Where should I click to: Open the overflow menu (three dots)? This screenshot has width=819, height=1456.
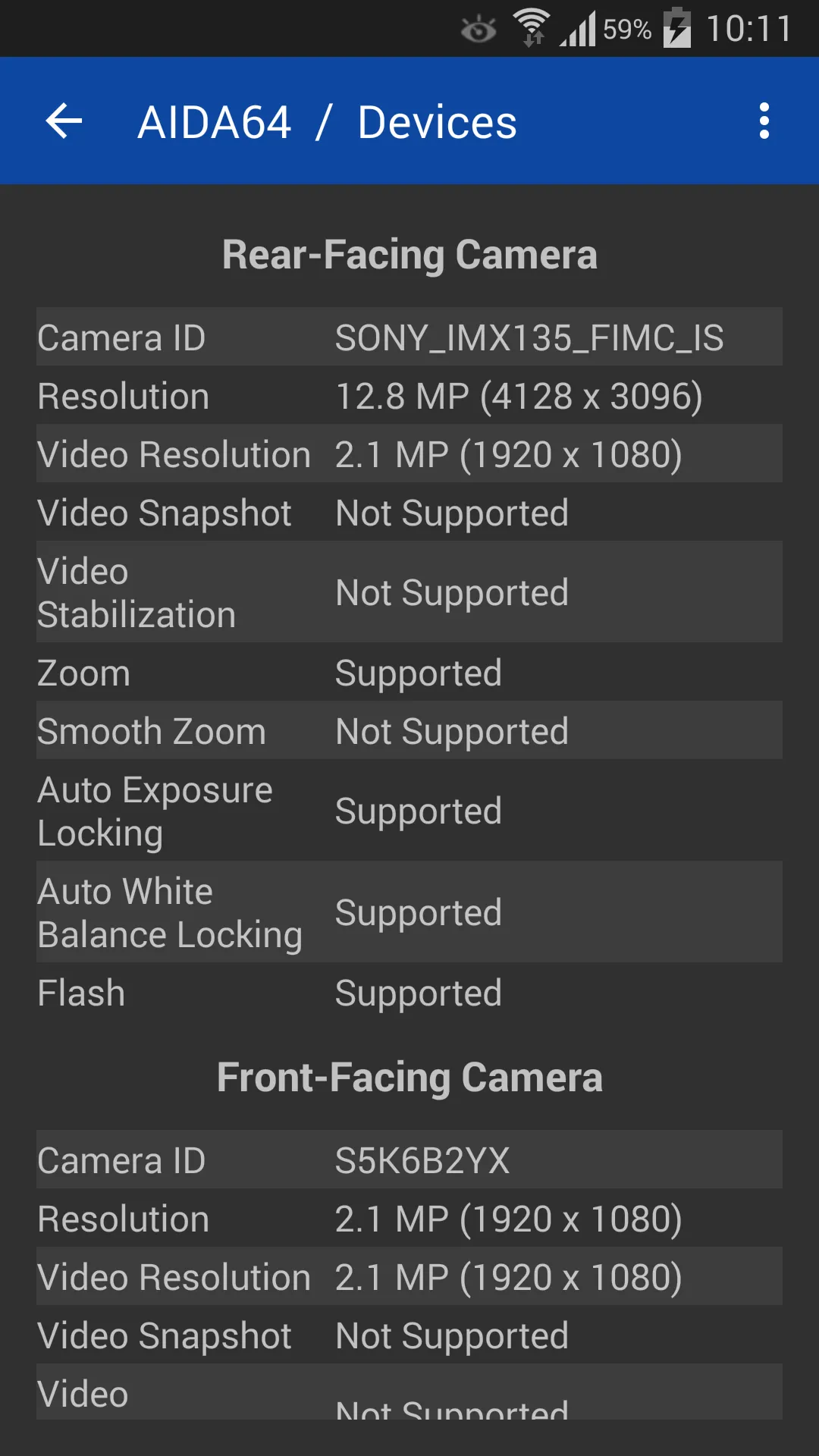coord(764,121)
